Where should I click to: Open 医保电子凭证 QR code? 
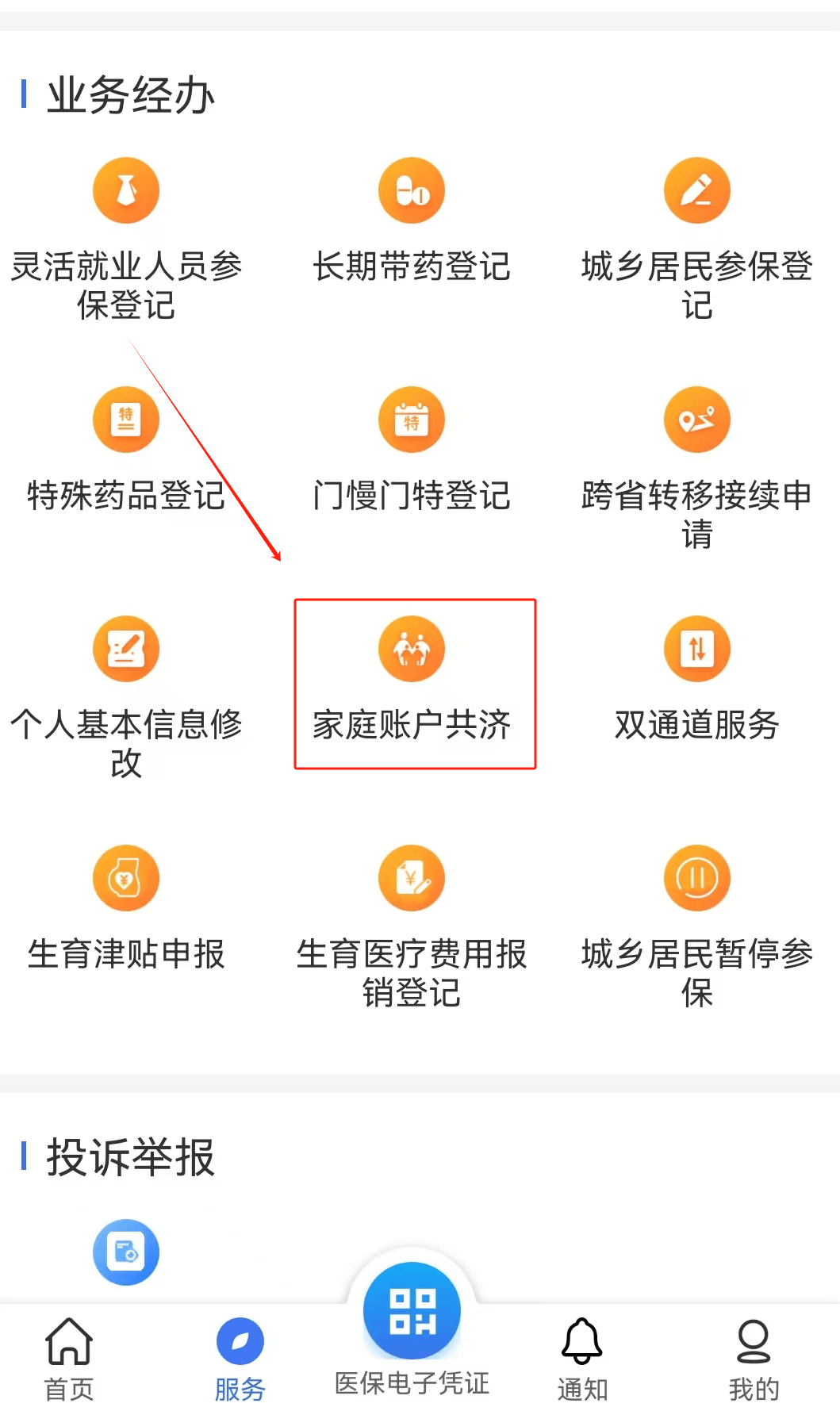click(x=411, y=1313)
